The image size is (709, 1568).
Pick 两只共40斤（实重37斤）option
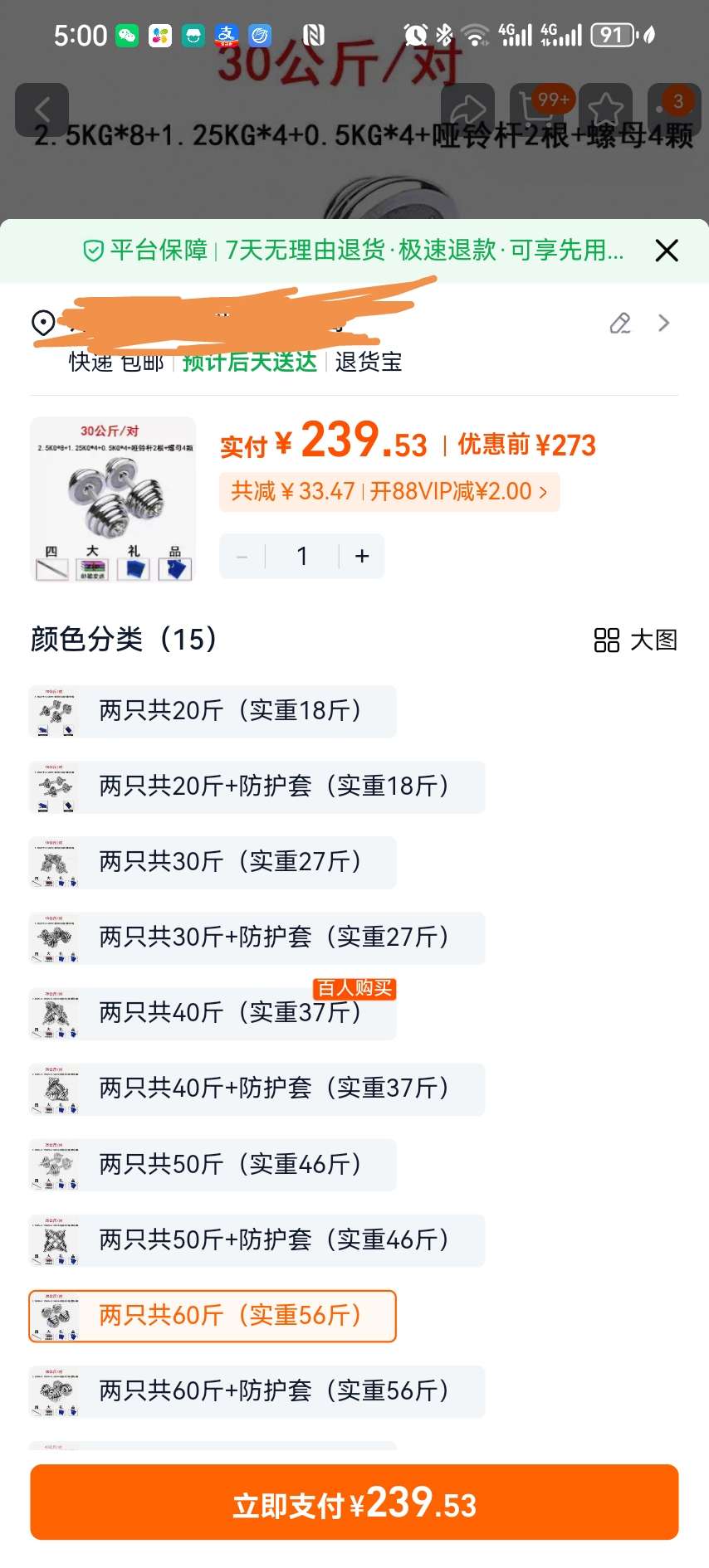213,1013
